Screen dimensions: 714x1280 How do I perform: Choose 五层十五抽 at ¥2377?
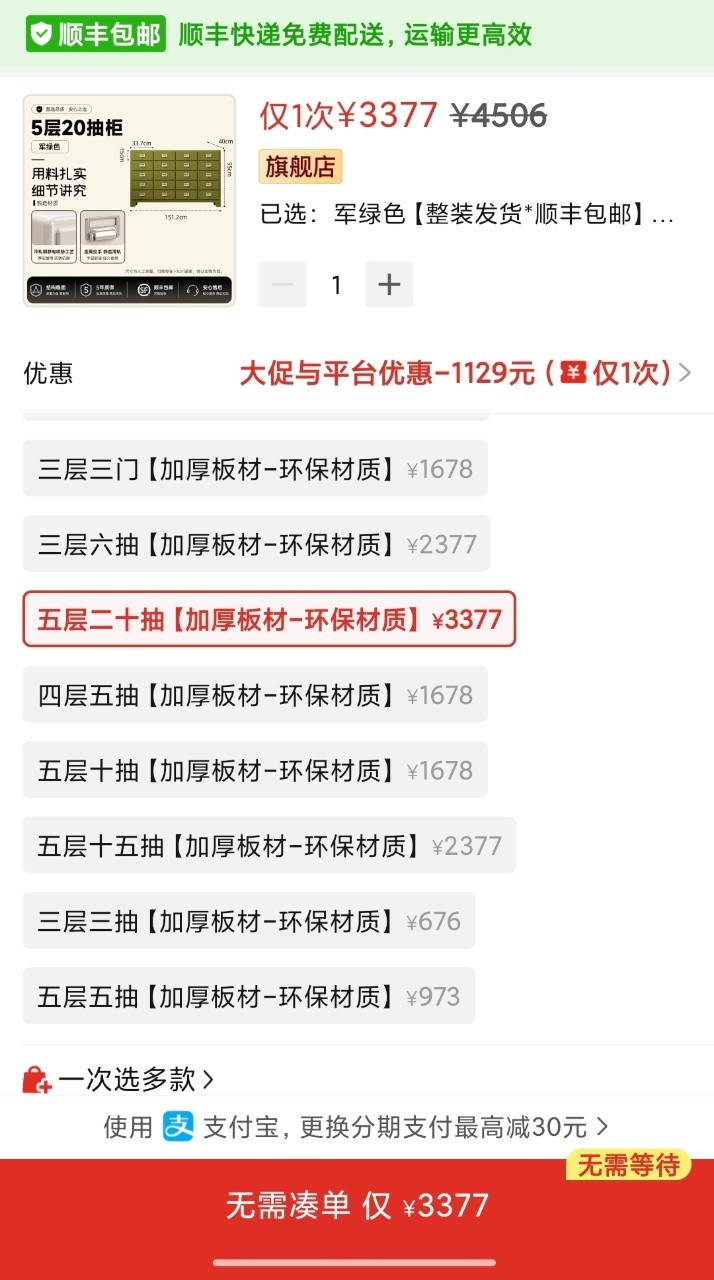pos(269,845)
